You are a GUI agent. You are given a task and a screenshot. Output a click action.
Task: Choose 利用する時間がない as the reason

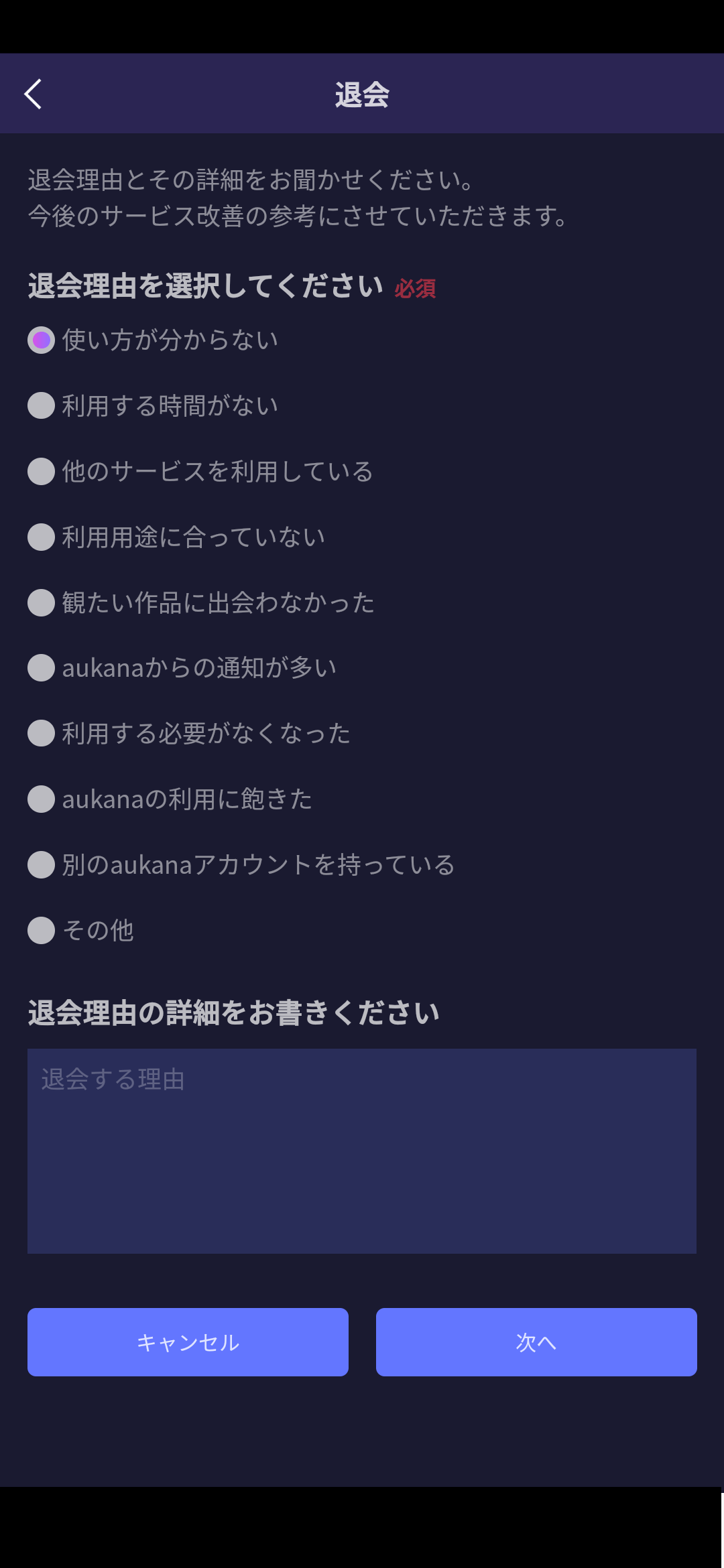click(x=153, y=405)
